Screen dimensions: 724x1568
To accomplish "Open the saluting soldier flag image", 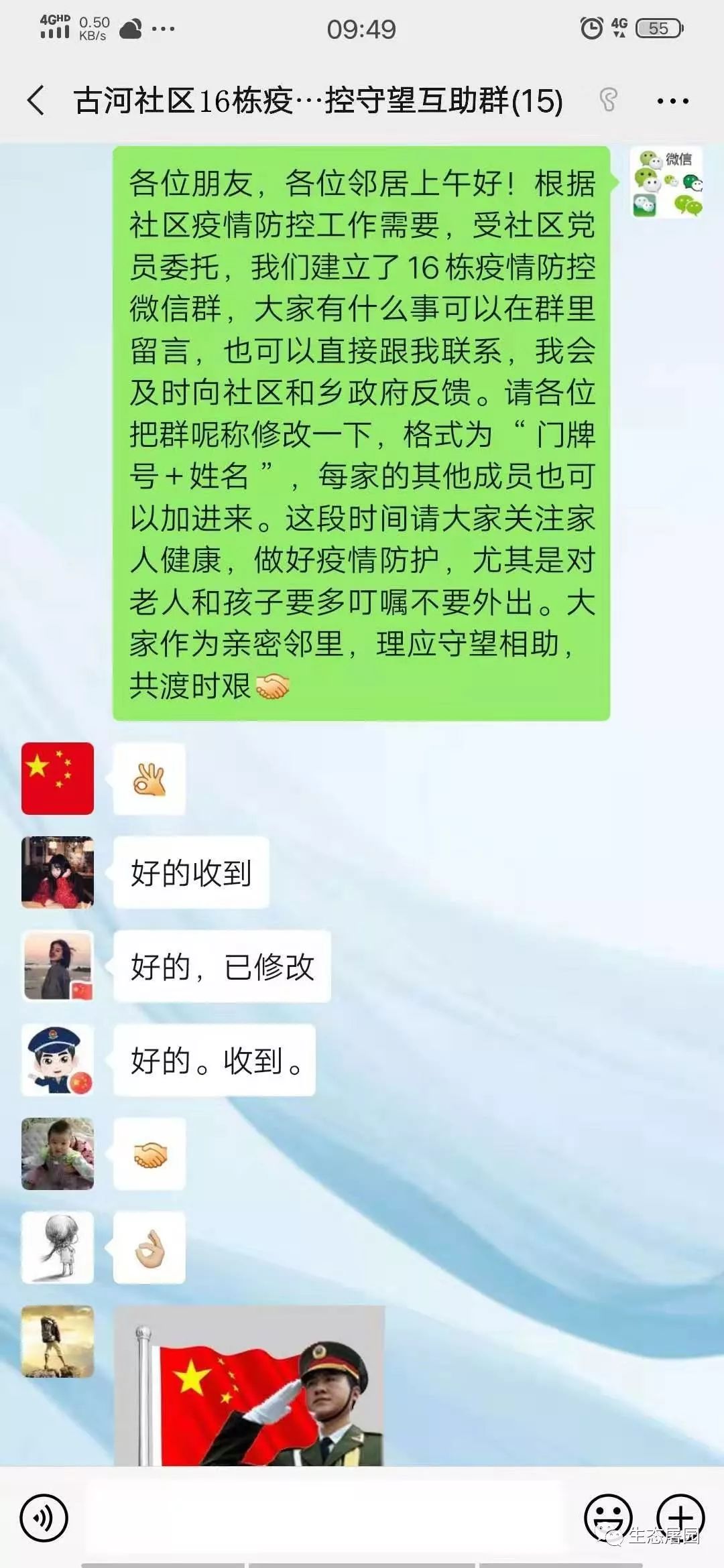I will click(249, 1384).
